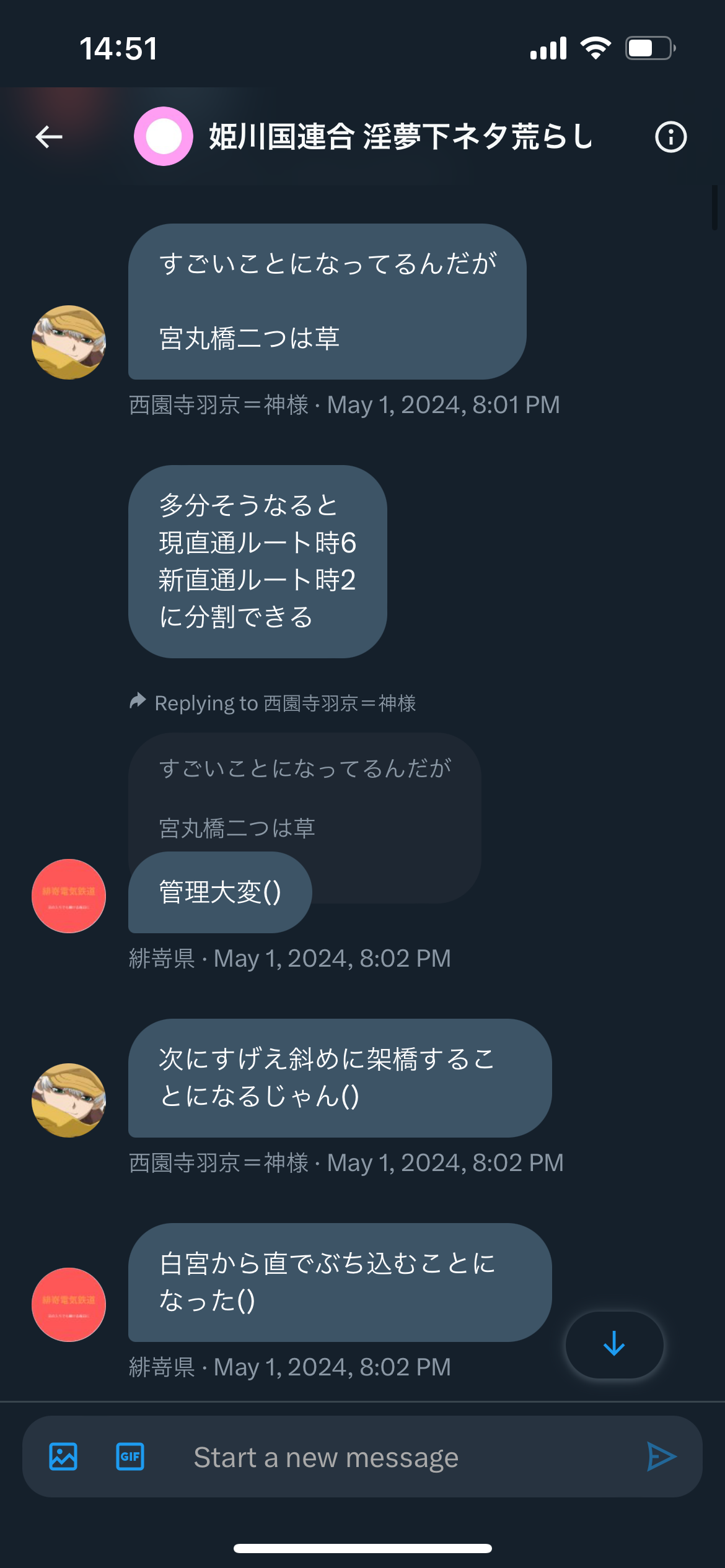The image size is (725, 1568).
Task: Attach a photo using the image icon
Action: (63, 1457)
